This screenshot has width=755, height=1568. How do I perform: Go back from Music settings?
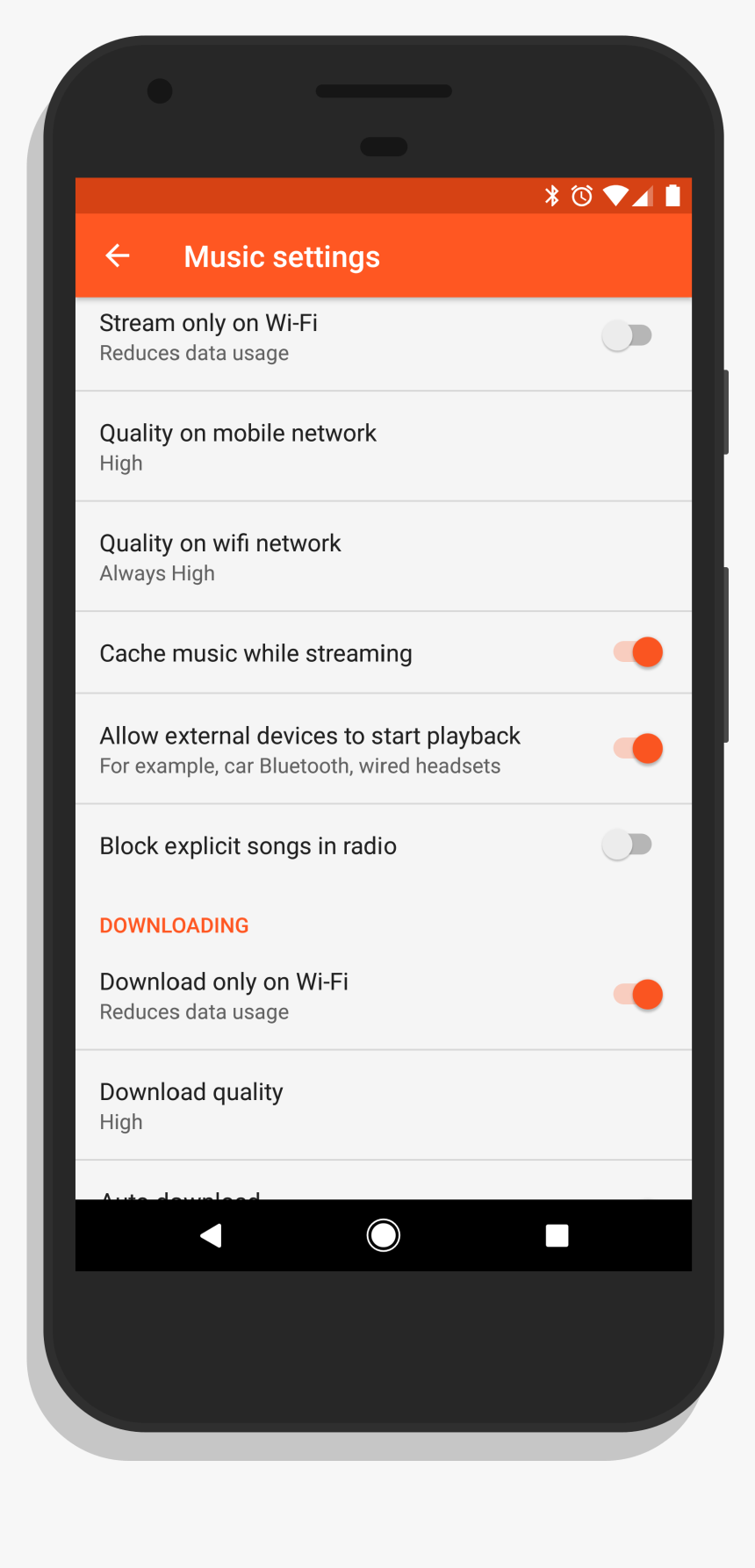pyautogui.click(x=118, y=255)
